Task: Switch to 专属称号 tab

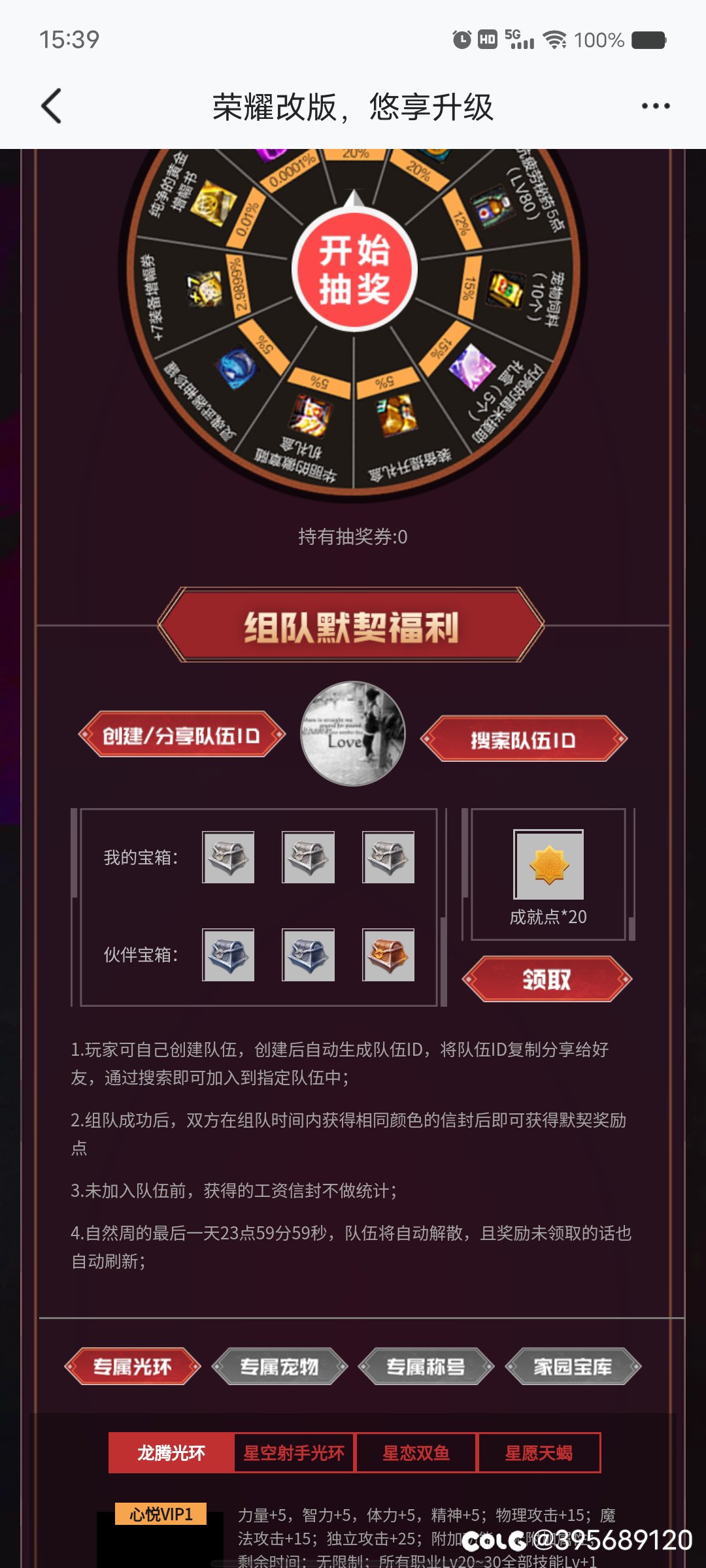Action: (426, 1366)
